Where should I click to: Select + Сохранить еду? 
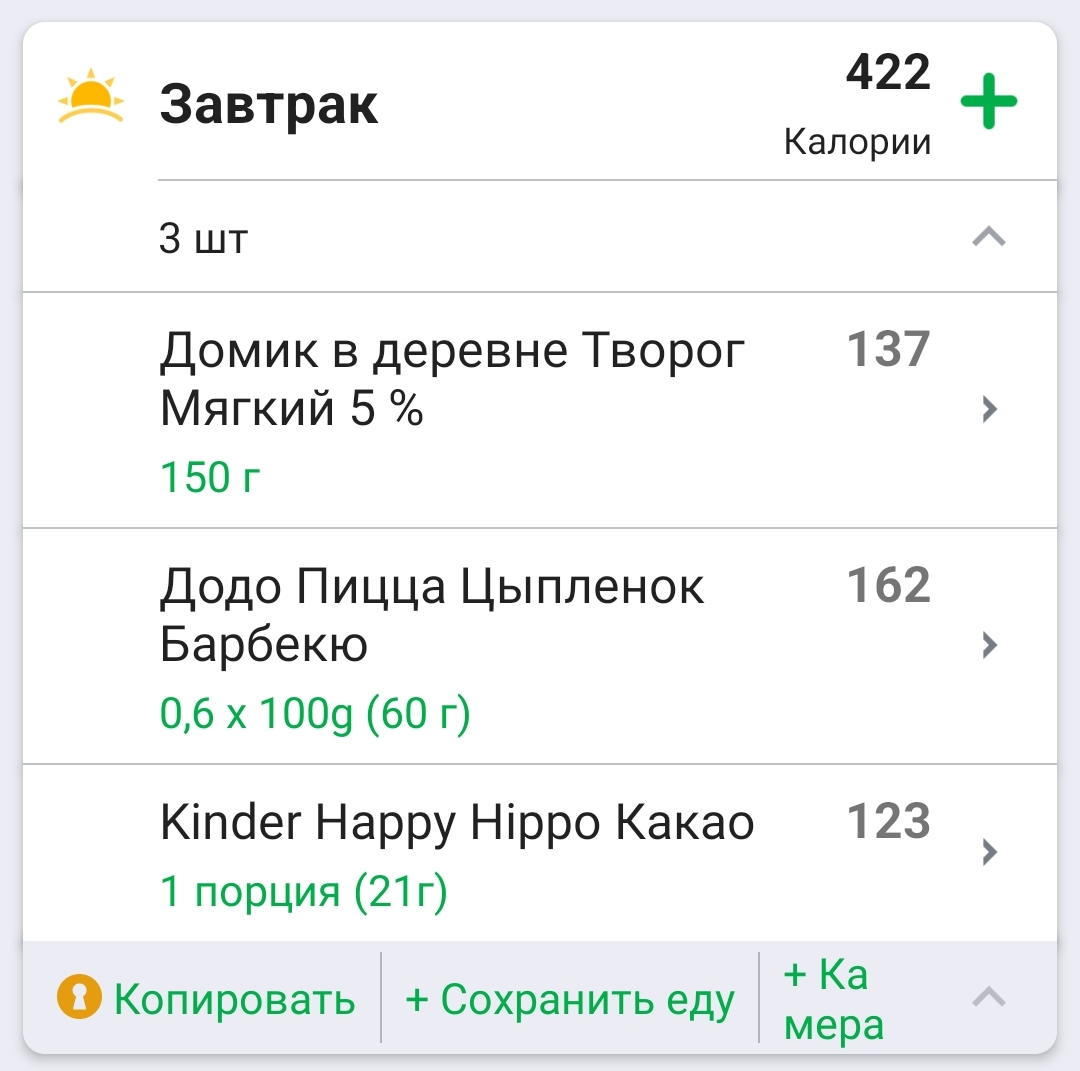[570, 999]
